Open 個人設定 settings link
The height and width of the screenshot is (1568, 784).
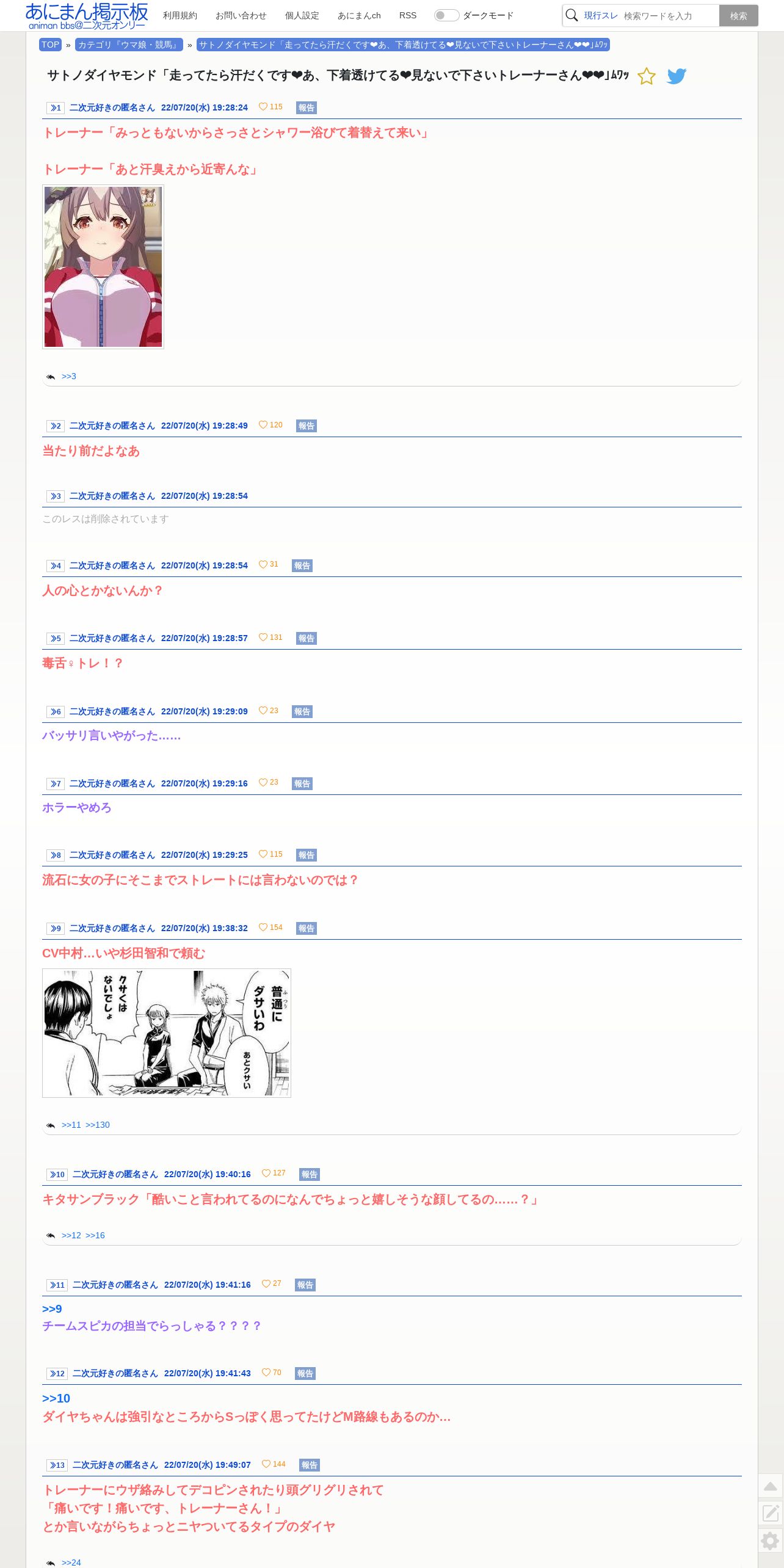point(302,15)
